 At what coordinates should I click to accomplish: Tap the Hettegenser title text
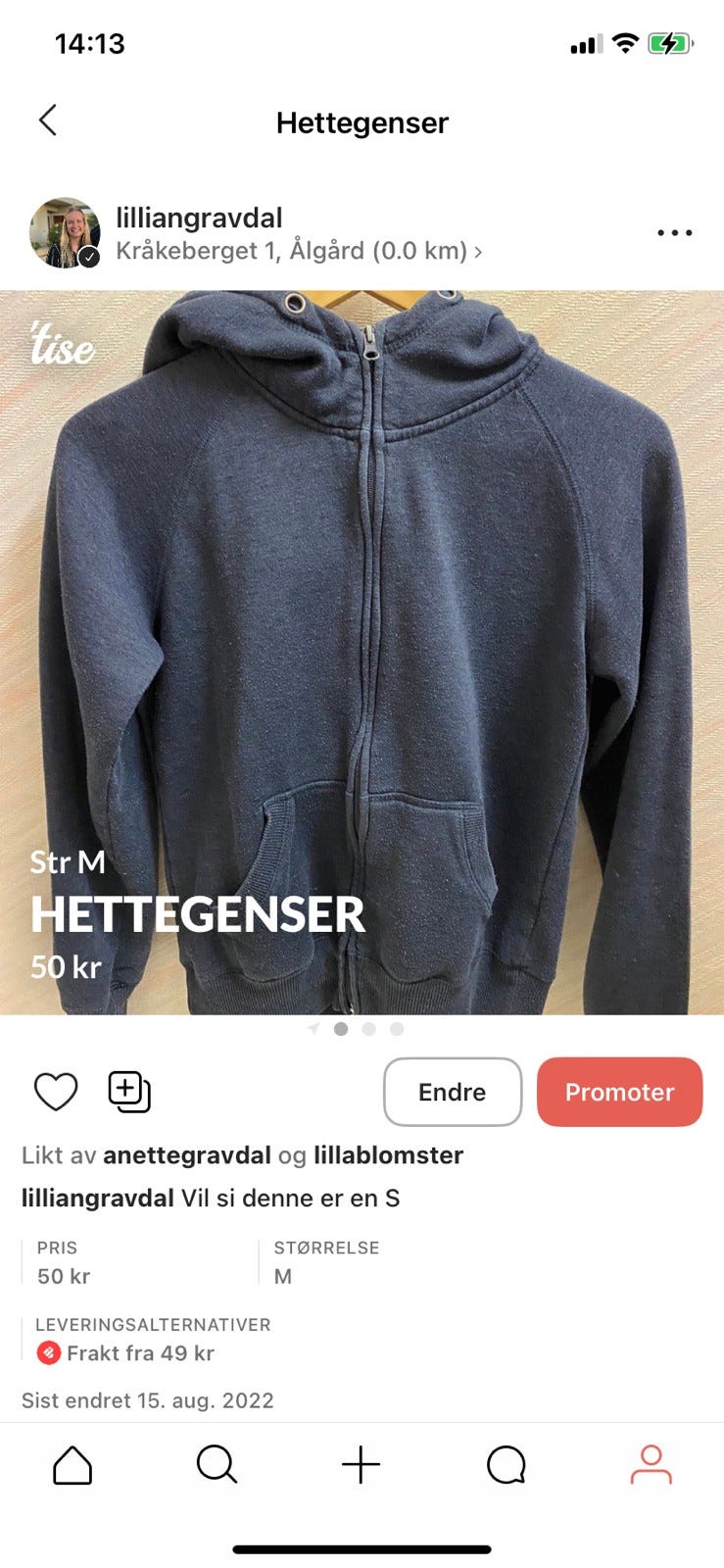point(362,122)
